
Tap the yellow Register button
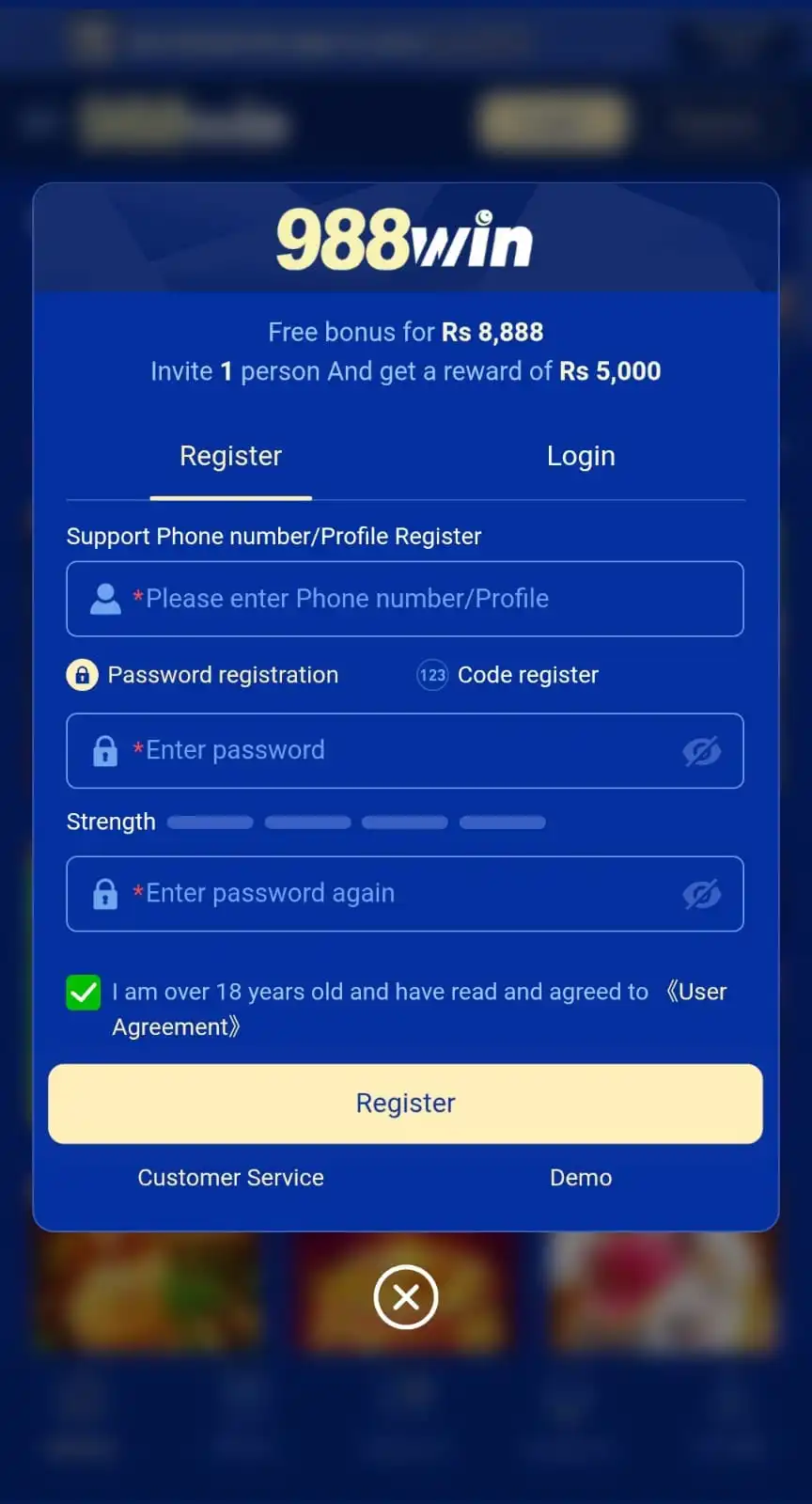click(405, 1104)
